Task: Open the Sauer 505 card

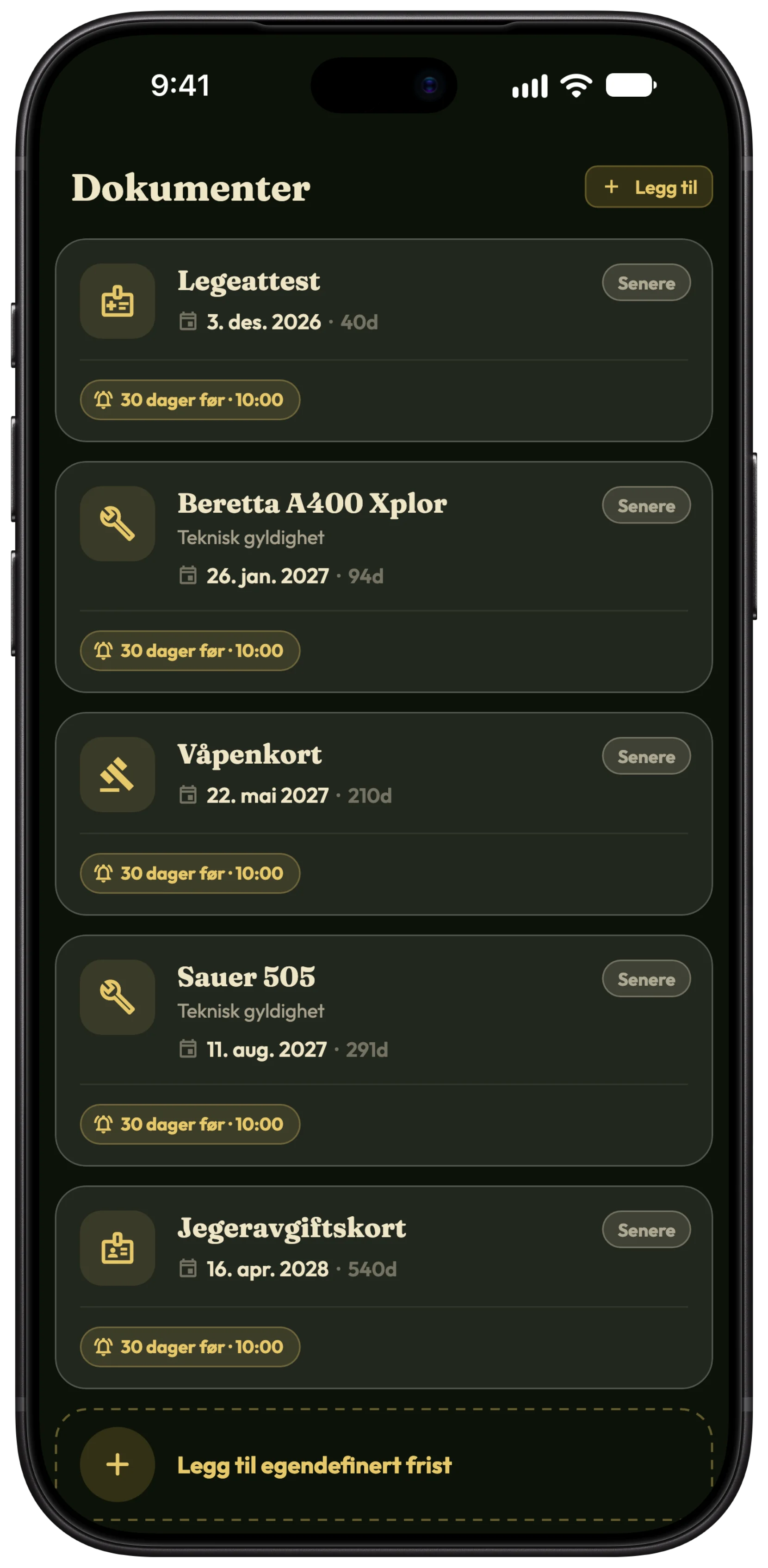Action: point(384,1051)
